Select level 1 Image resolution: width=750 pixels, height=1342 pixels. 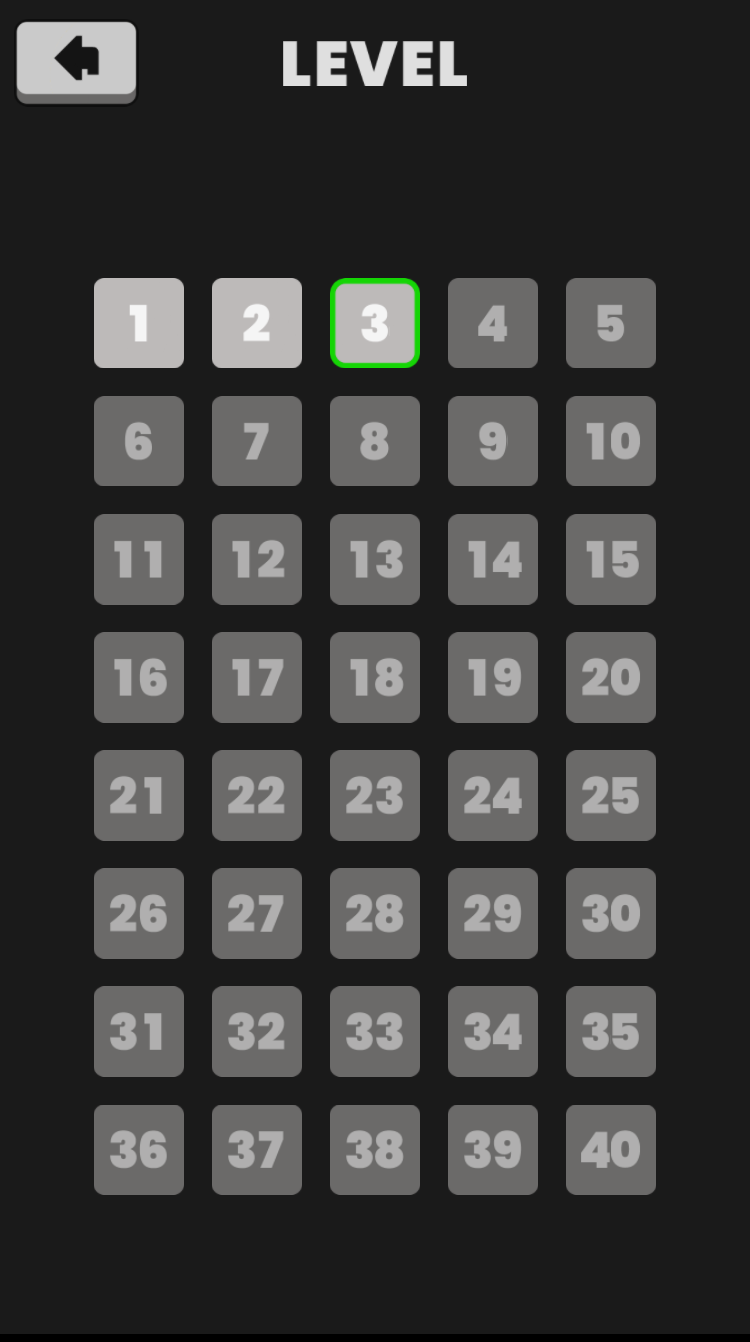click(139, 323)
